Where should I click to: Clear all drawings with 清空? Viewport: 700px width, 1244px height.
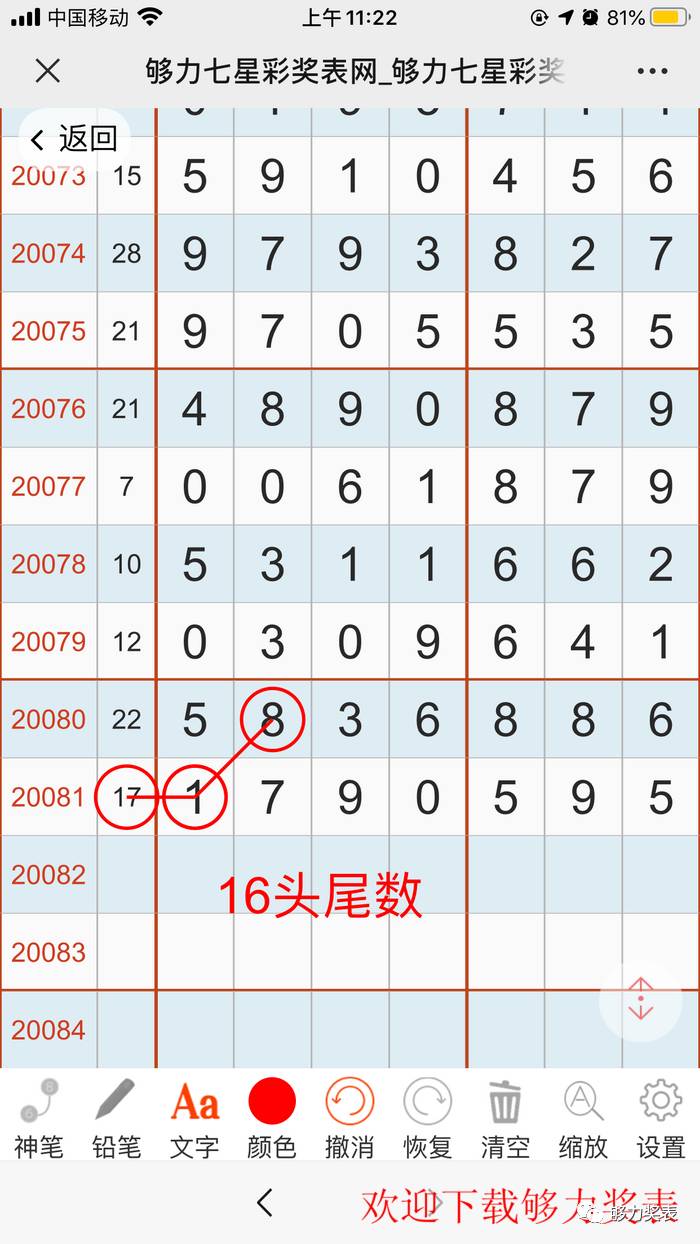click(505, 1118)
